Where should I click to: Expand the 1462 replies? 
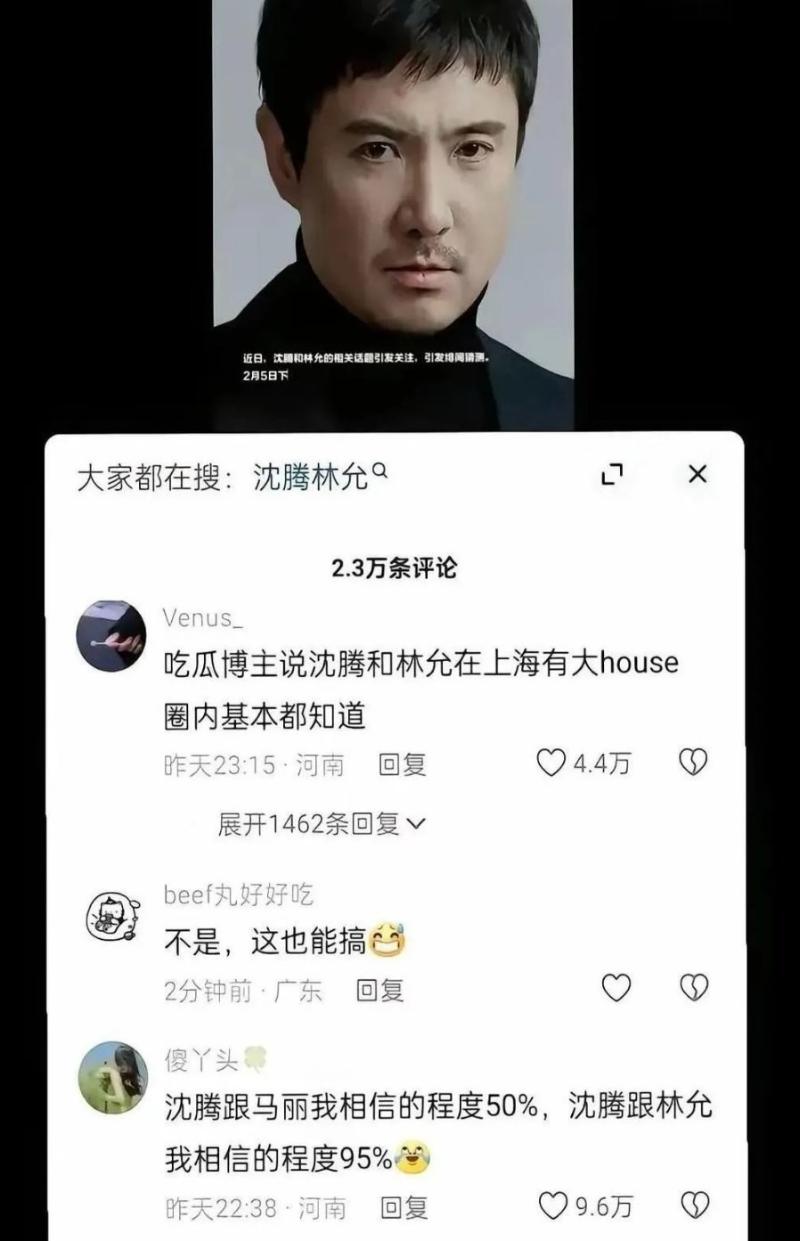point(321,824)
